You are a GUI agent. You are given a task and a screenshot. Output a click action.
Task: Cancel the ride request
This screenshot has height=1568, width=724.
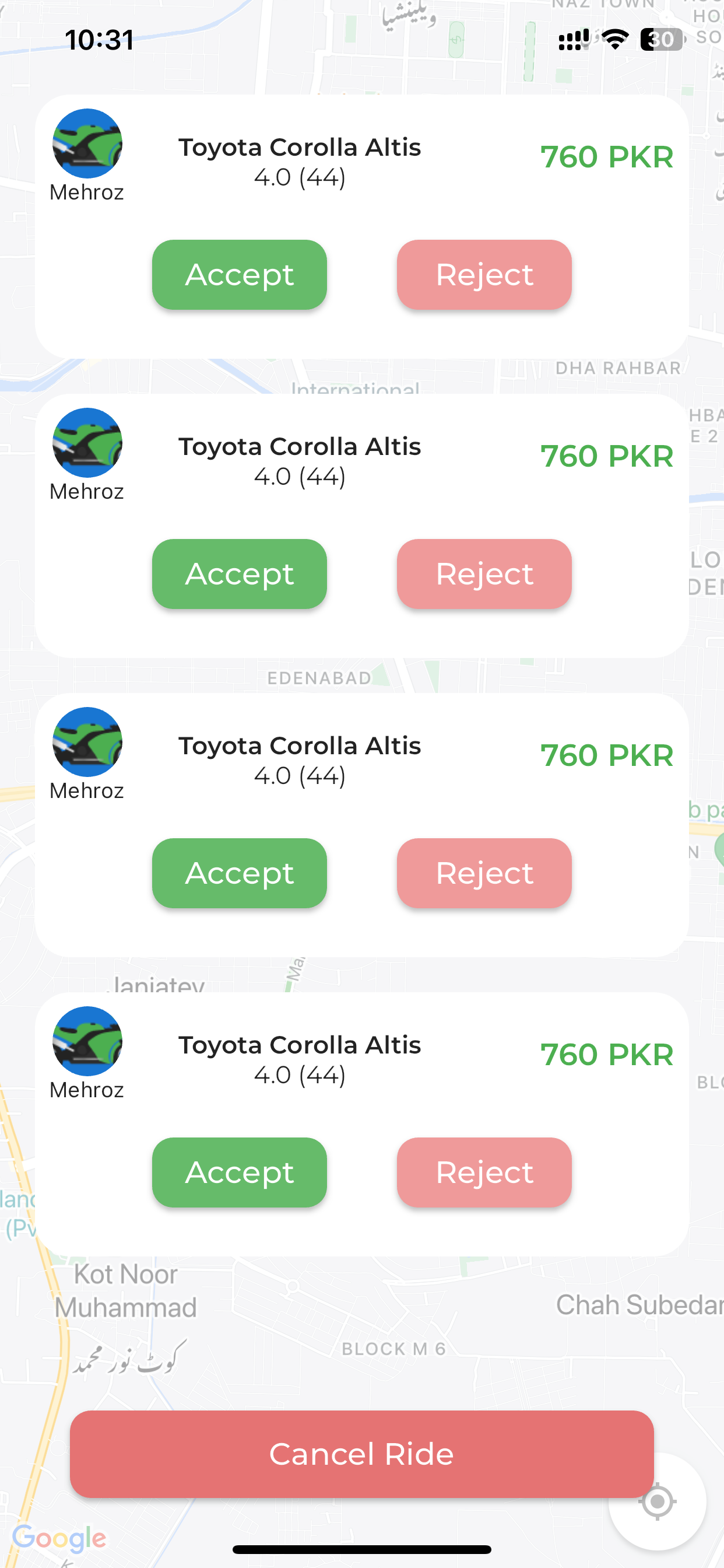pyautogui.click(x=361, y=1454)
